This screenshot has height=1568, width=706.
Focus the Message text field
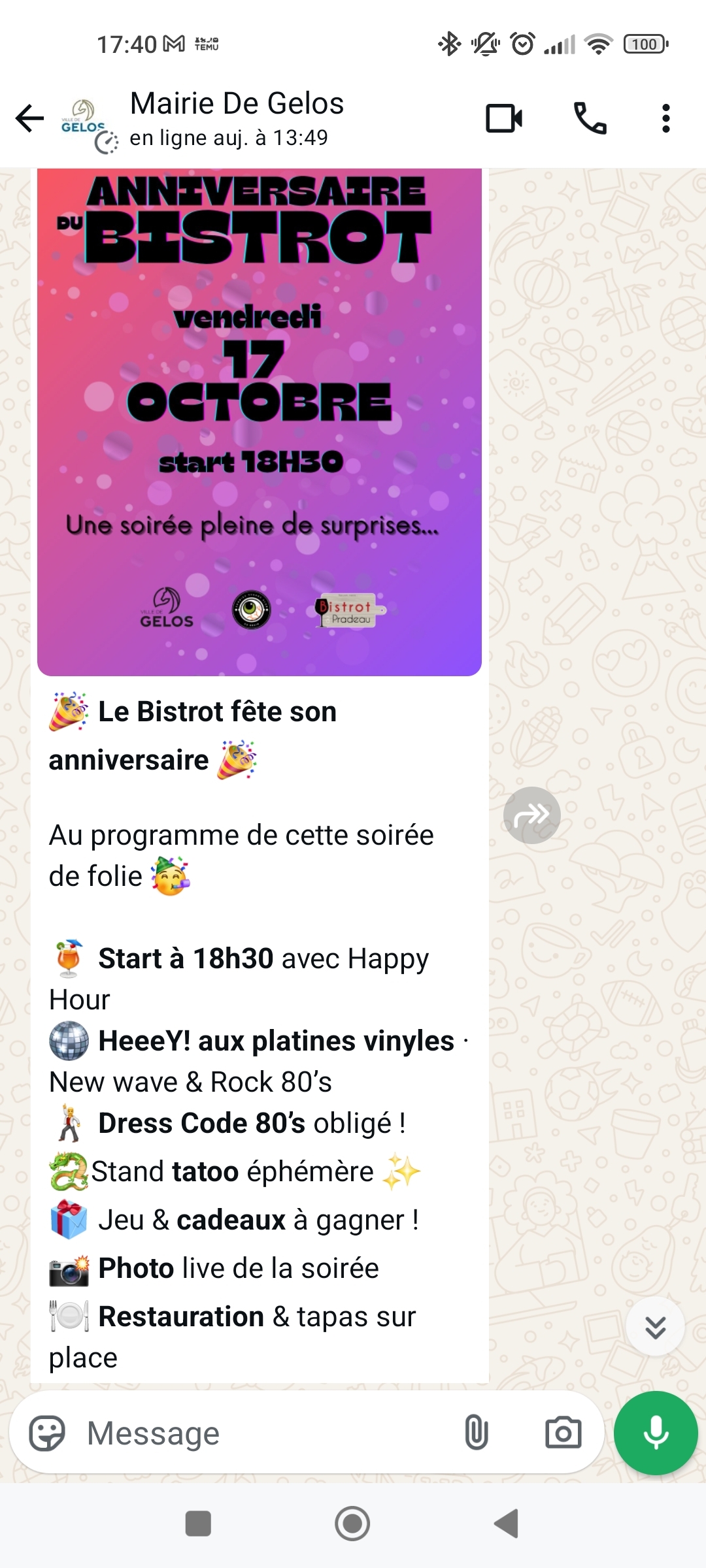[x=261, y=1433]
